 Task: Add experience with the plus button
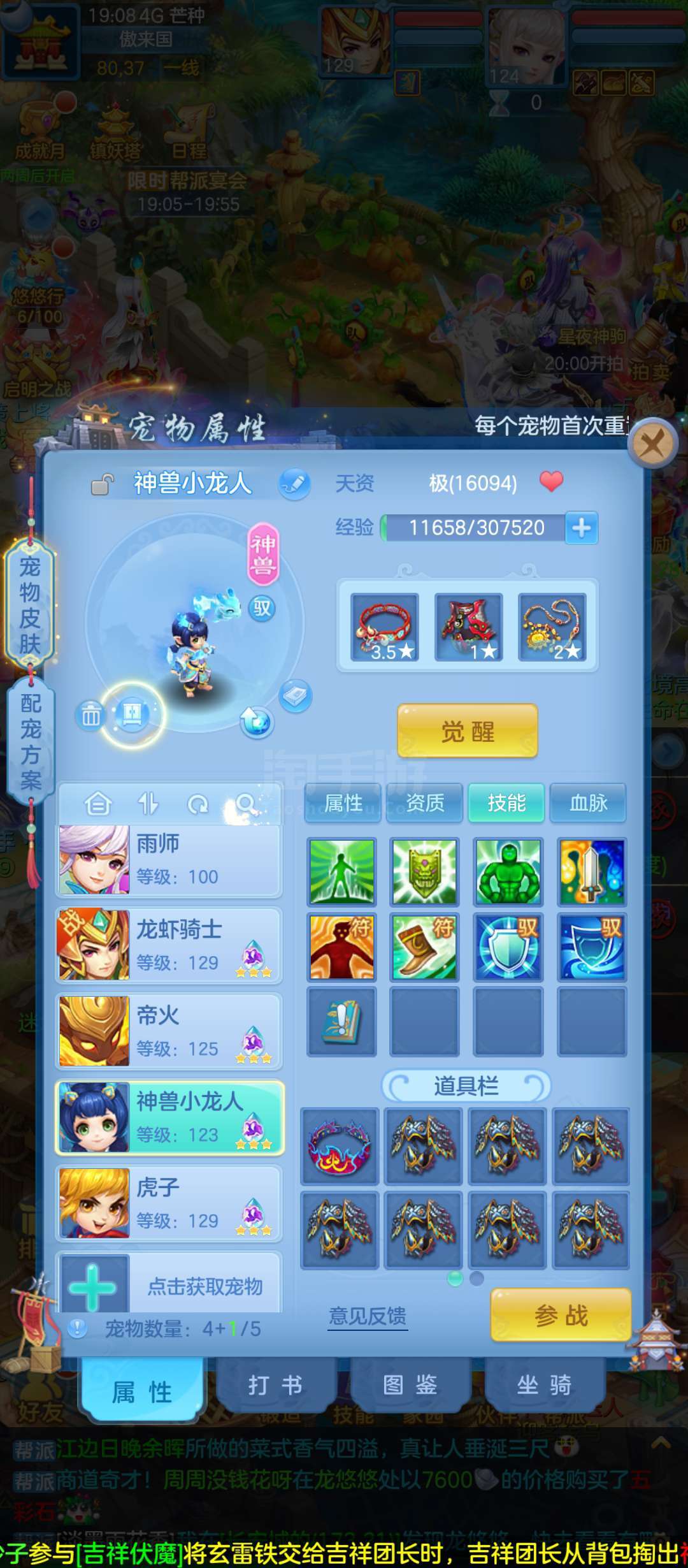click(x=581, y=528)
